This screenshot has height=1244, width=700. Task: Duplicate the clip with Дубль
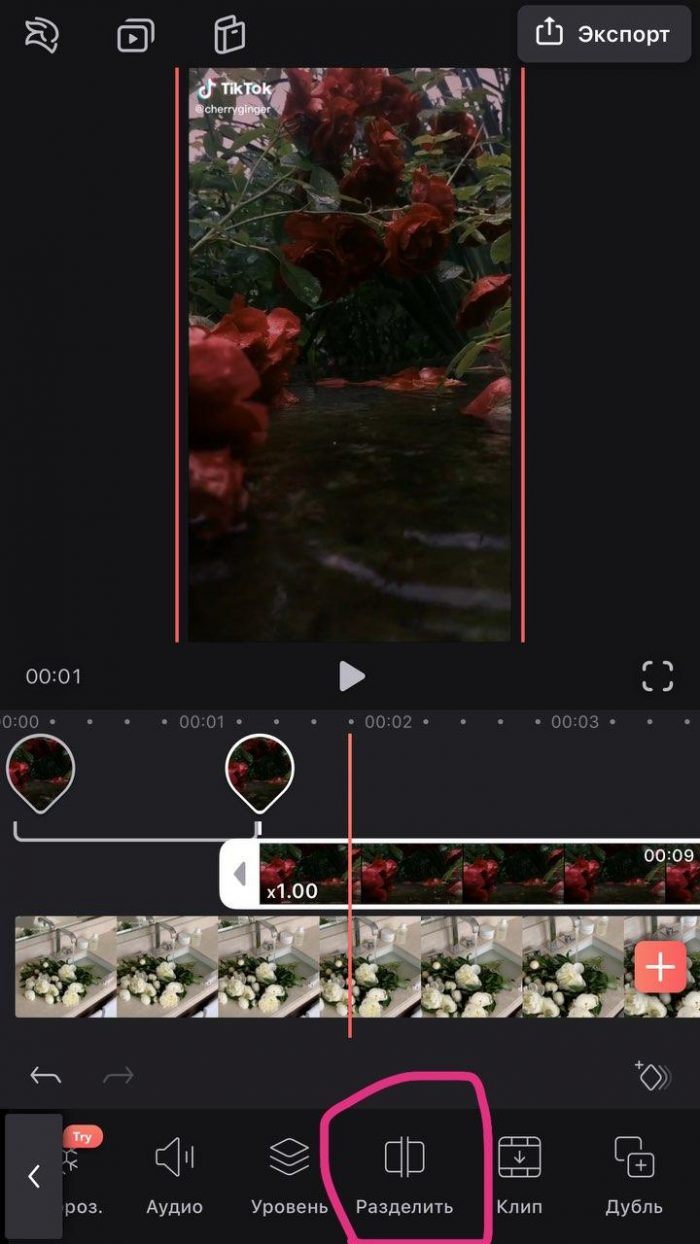[634, 1176]
